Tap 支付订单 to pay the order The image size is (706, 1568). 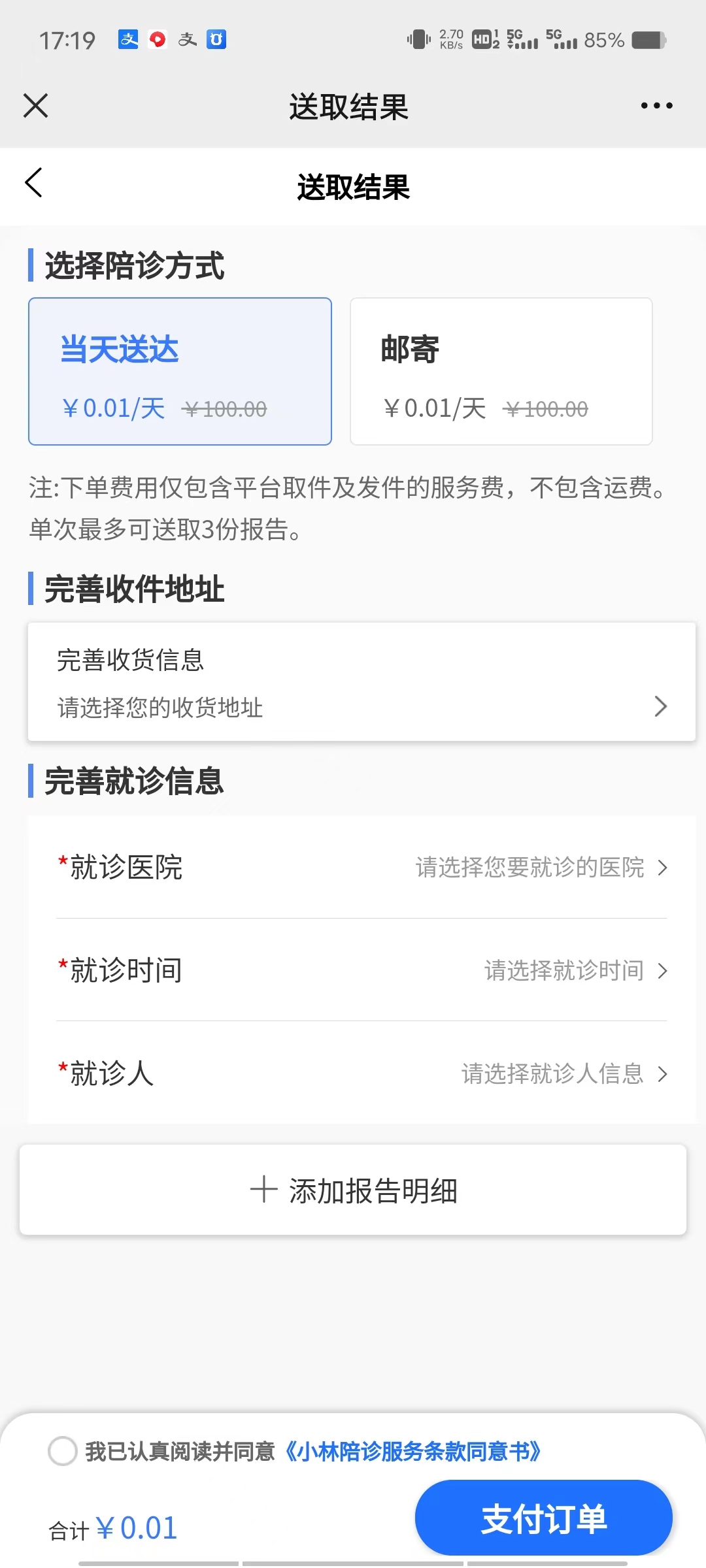(544, 1518)
